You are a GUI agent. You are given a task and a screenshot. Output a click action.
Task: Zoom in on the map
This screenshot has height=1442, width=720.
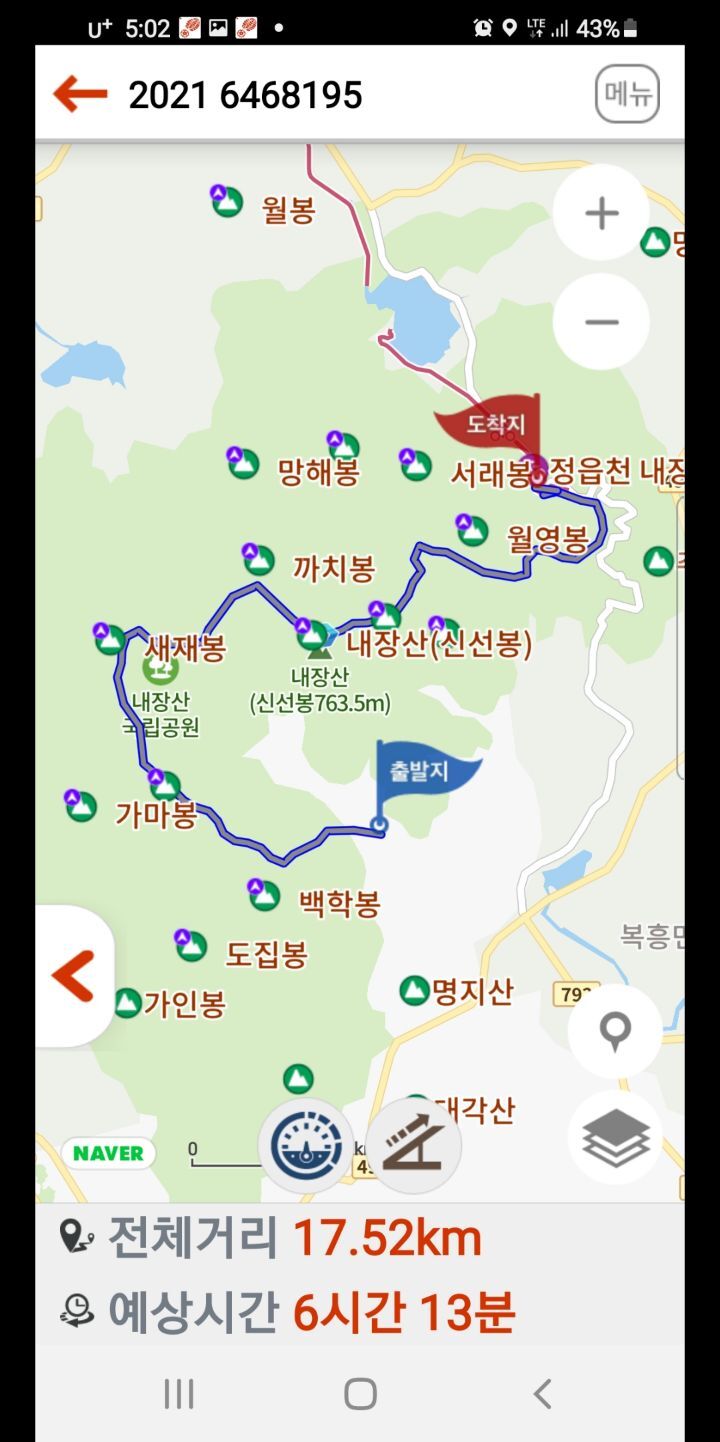[601, 213]
